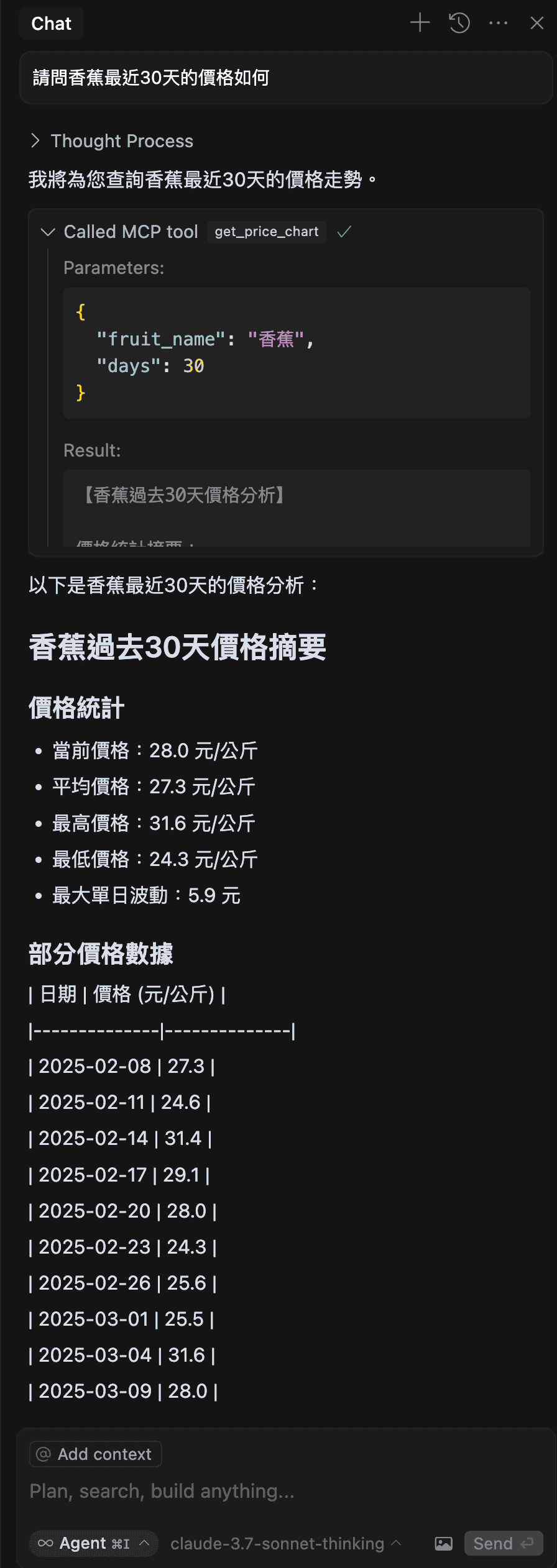Image resolution: width=557 pixels, height=1568 pixels.
Task: Close the chat panel
Action: (537, 22)
